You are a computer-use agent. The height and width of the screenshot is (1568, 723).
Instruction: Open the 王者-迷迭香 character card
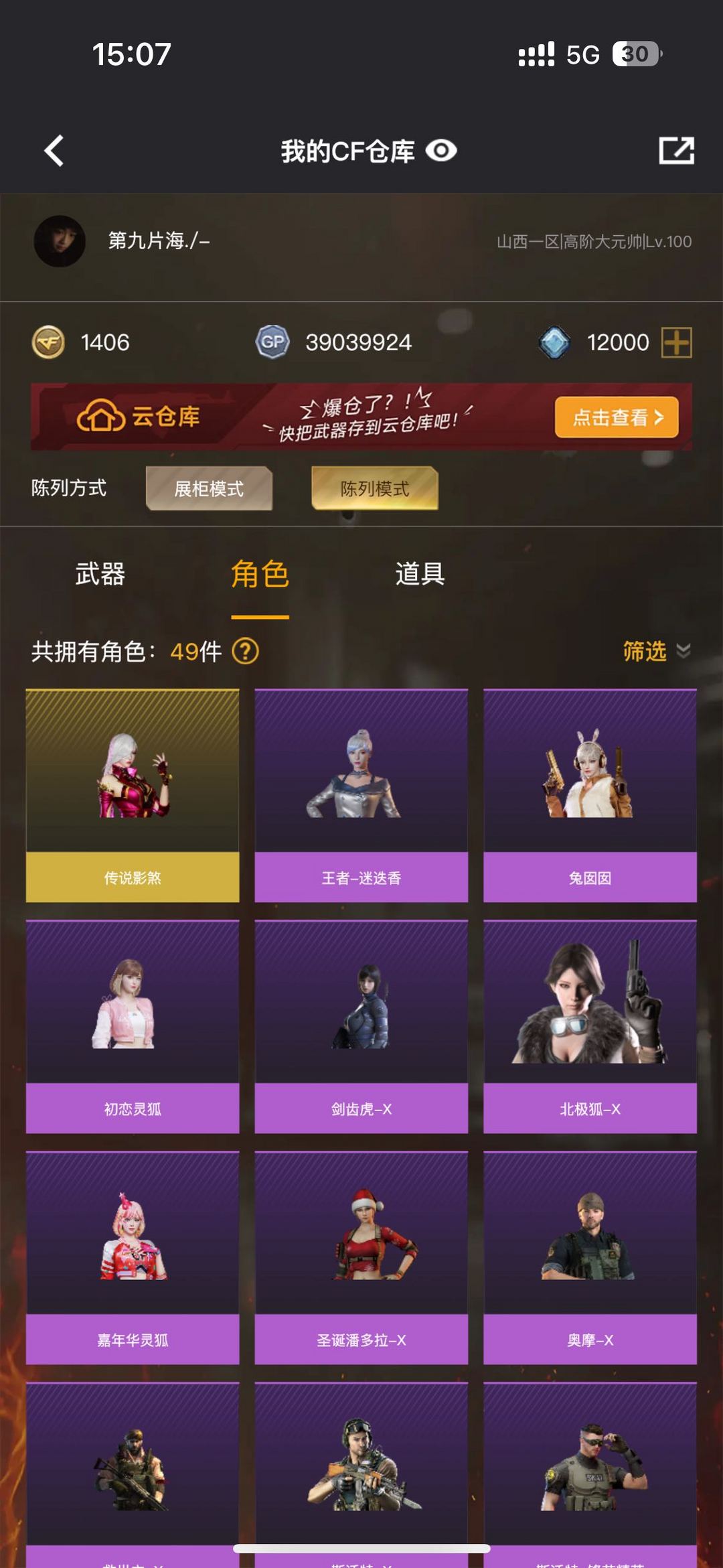tap(361, 795)
